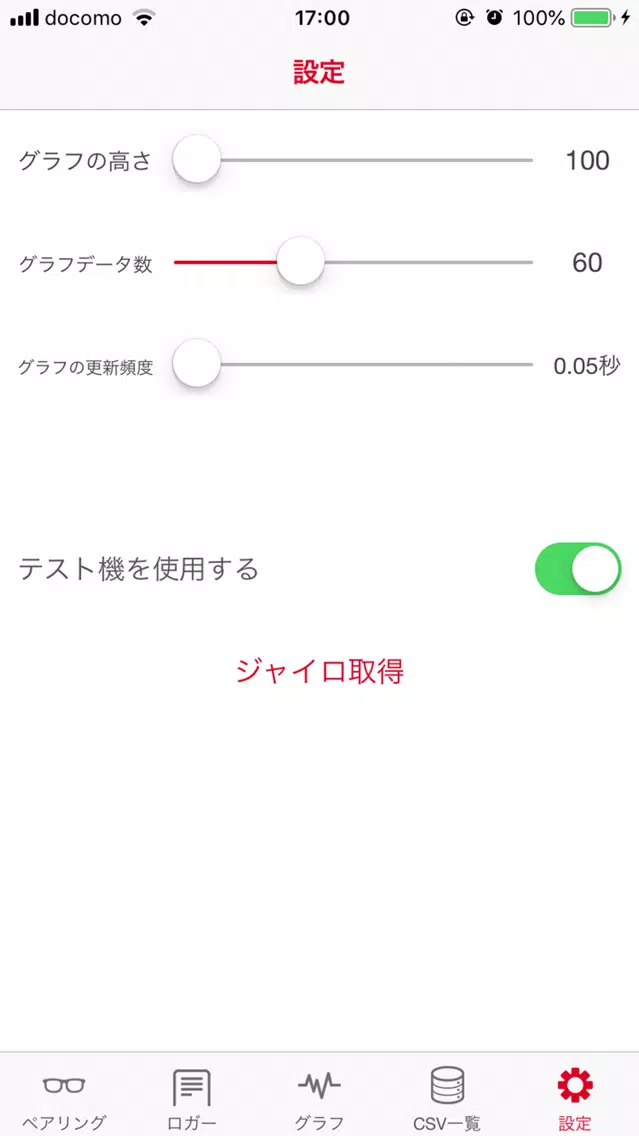Select the 設定 tab

point(575,1100)
